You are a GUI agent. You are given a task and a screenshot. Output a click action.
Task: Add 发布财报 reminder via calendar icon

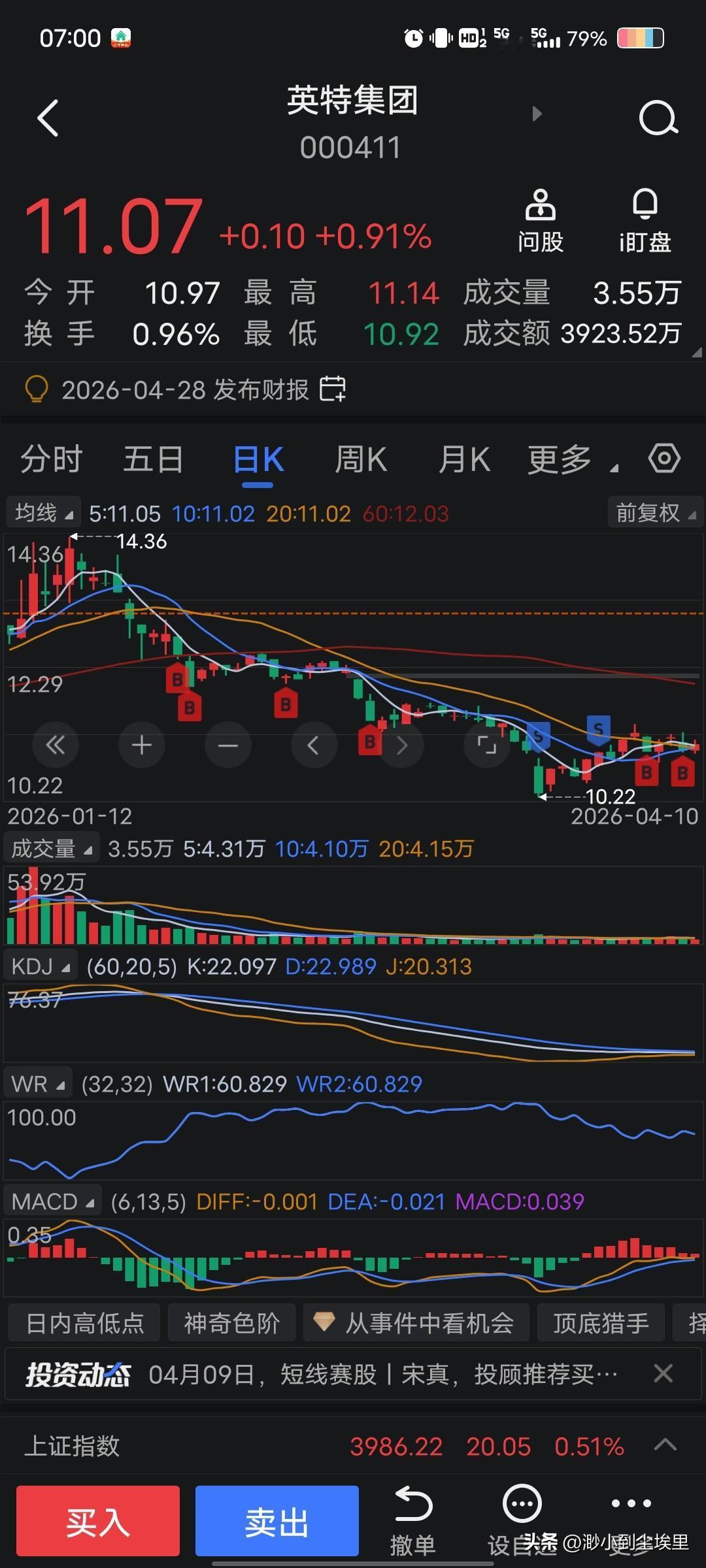[332, 389]
